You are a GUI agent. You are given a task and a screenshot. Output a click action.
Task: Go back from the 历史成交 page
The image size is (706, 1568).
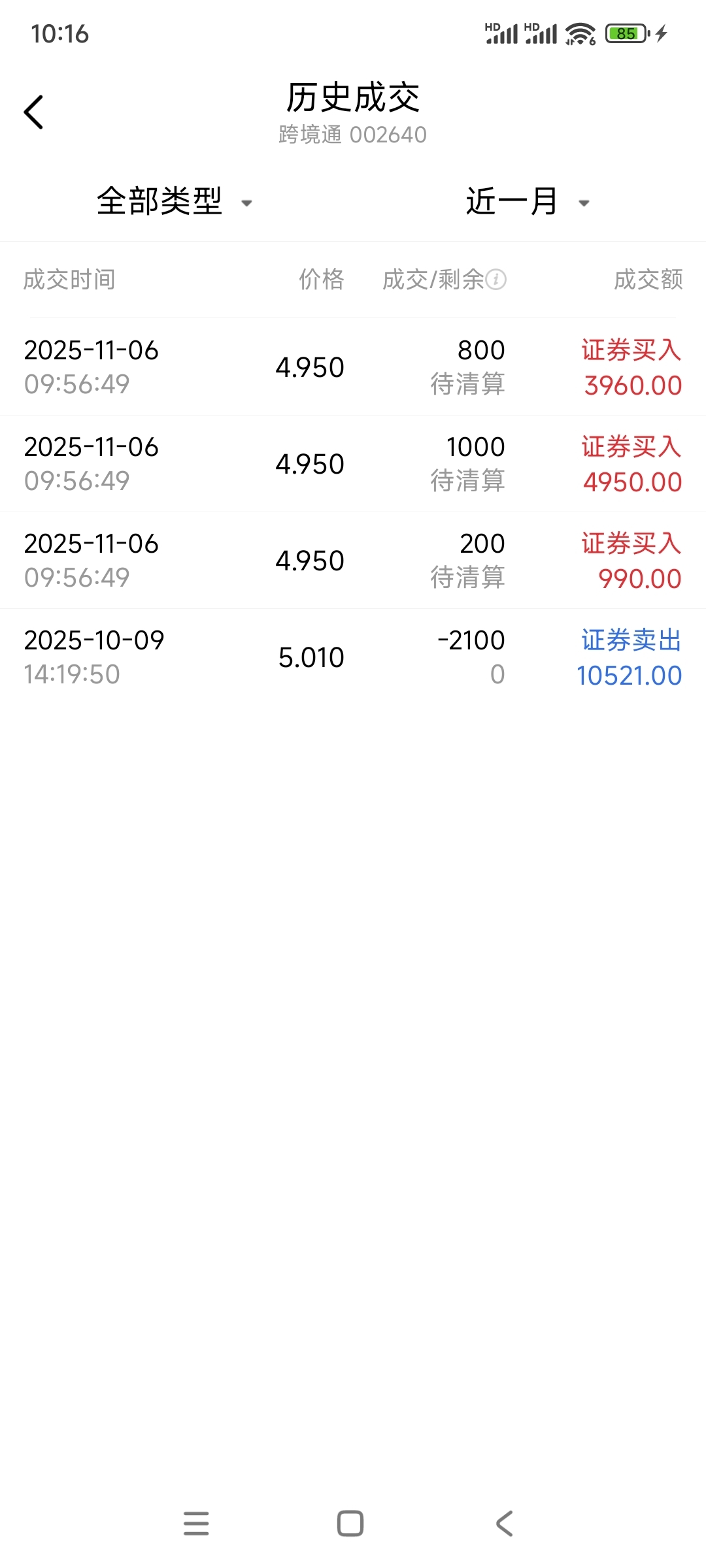tap(34, 112)
